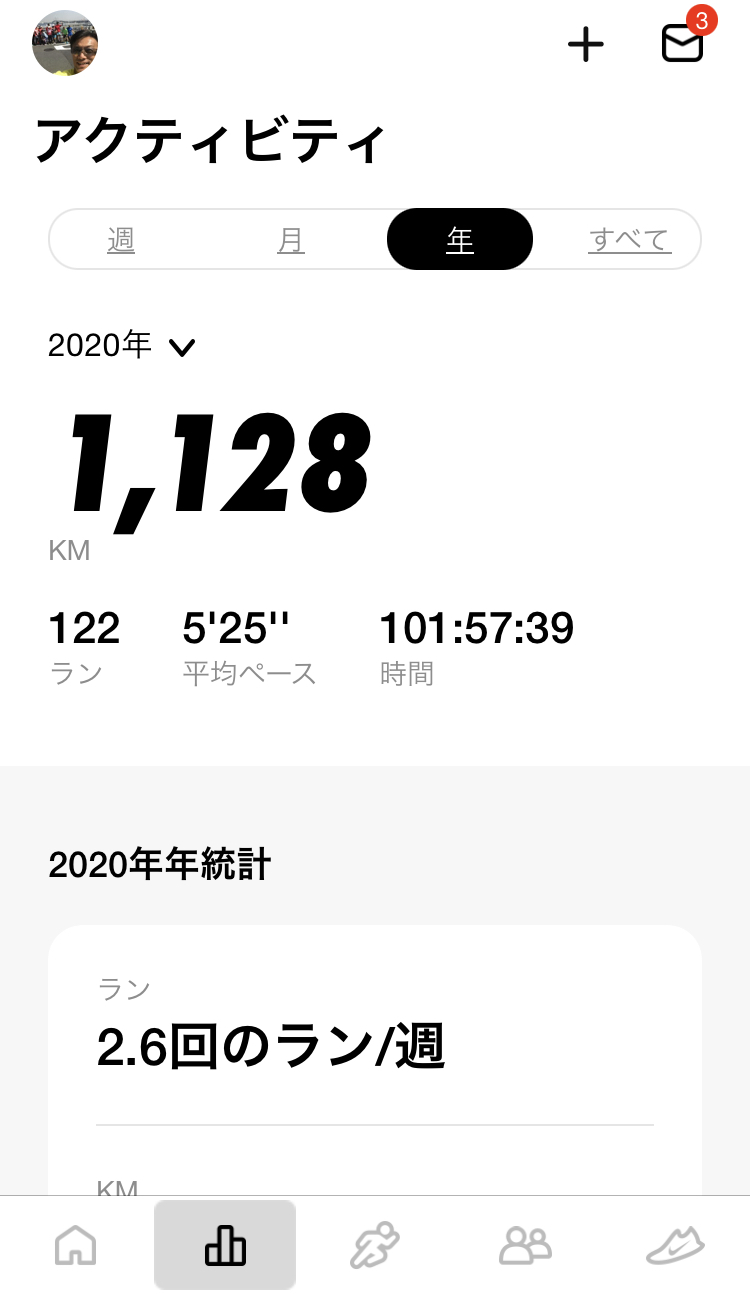Open the runner tab in bottom bar
The image size is (750, 1294).
coord(375,1246)
